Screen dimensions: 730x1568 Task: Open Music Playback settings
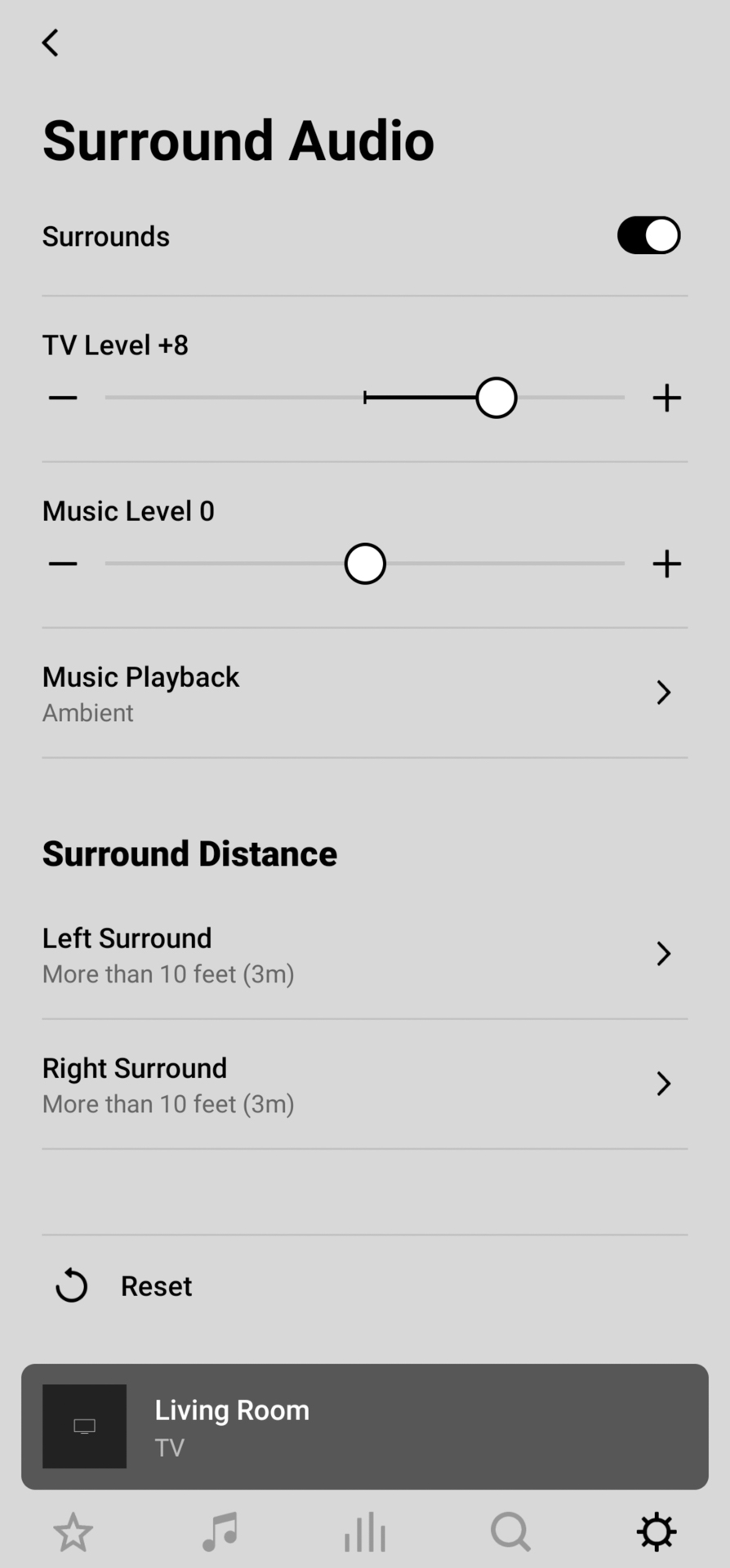[365, 693]
